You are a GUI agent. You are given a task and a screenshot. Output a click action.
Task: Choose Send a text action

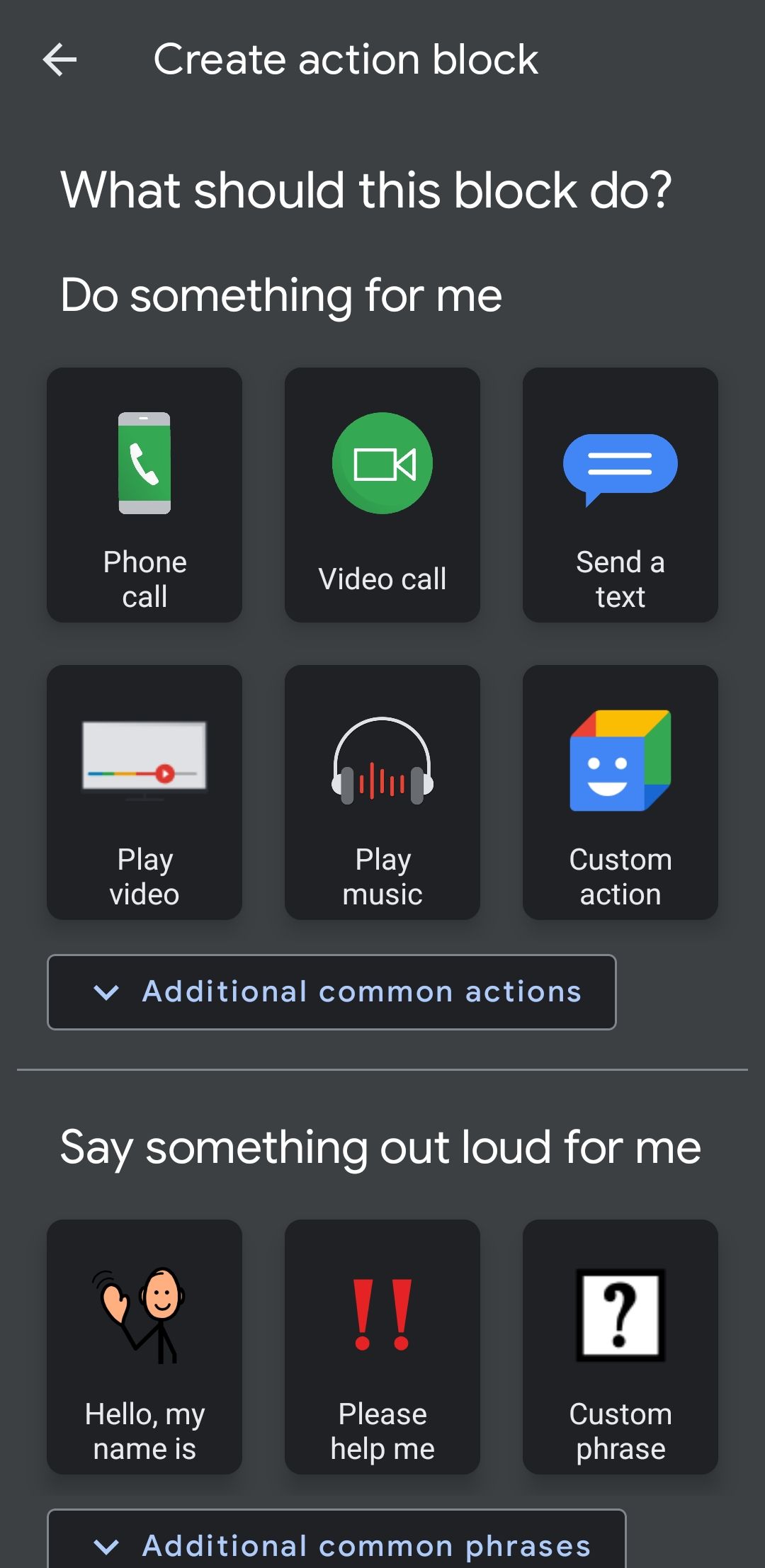(620, 494)
